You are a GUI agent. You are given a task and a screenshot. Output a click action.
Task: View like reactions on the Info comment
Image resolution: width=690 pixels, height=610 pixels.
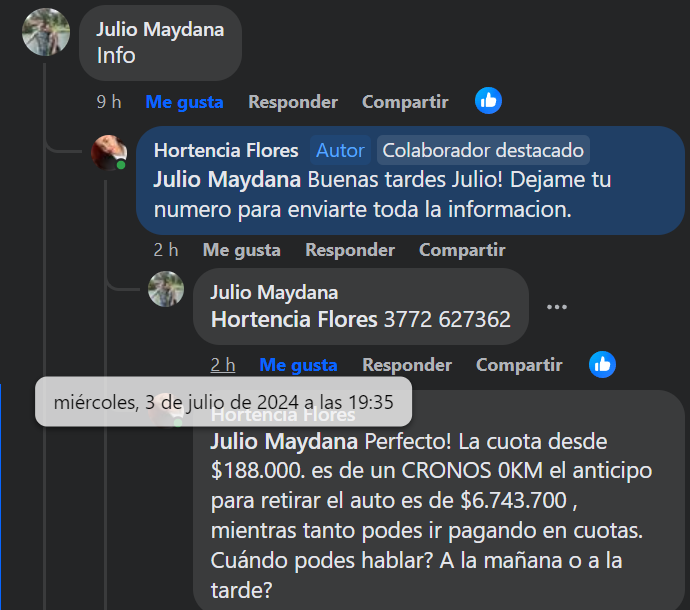488,101
